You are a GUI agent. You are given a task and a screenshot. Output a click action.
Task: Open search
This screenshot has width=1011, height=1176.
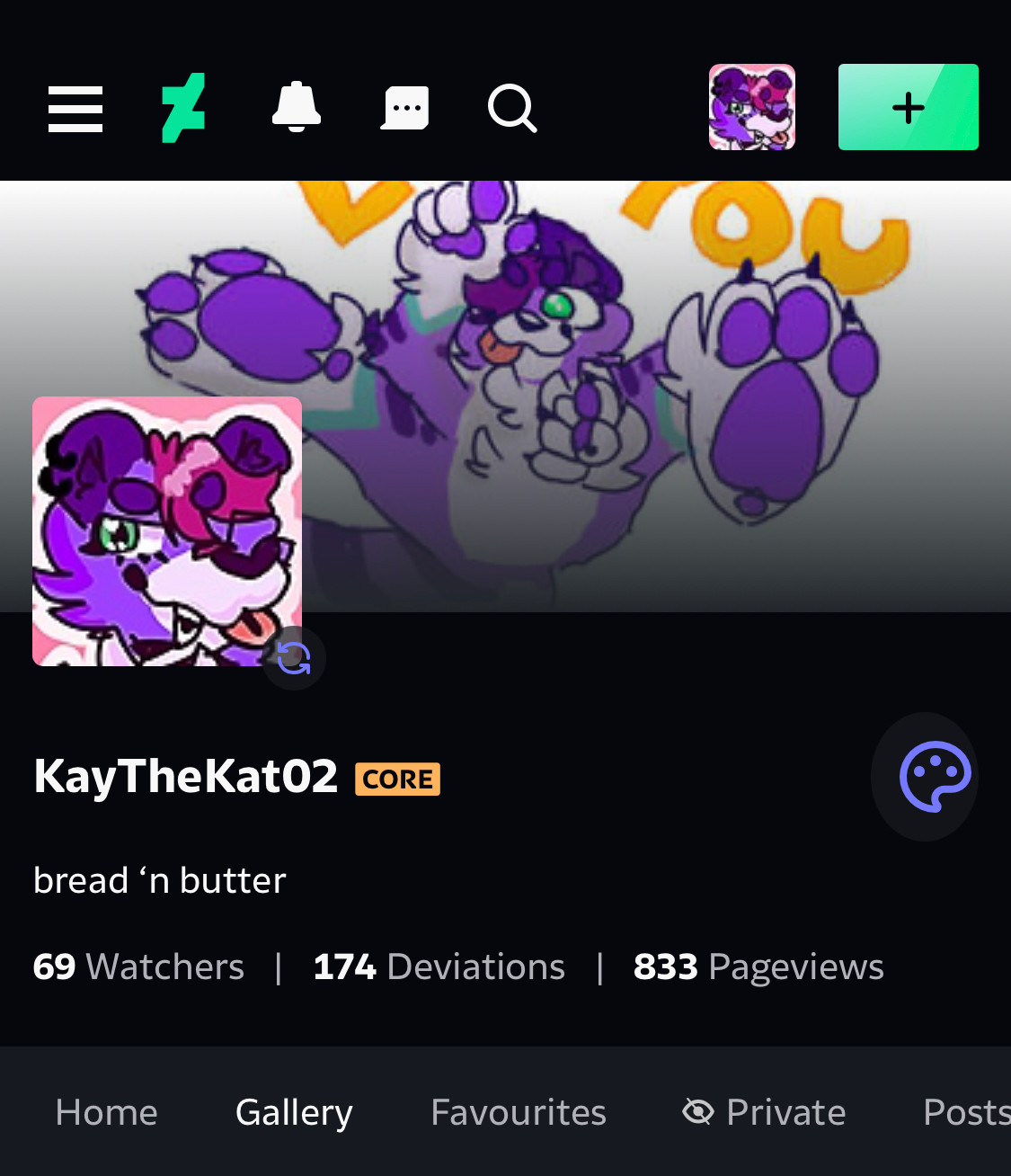pos(512,109)
